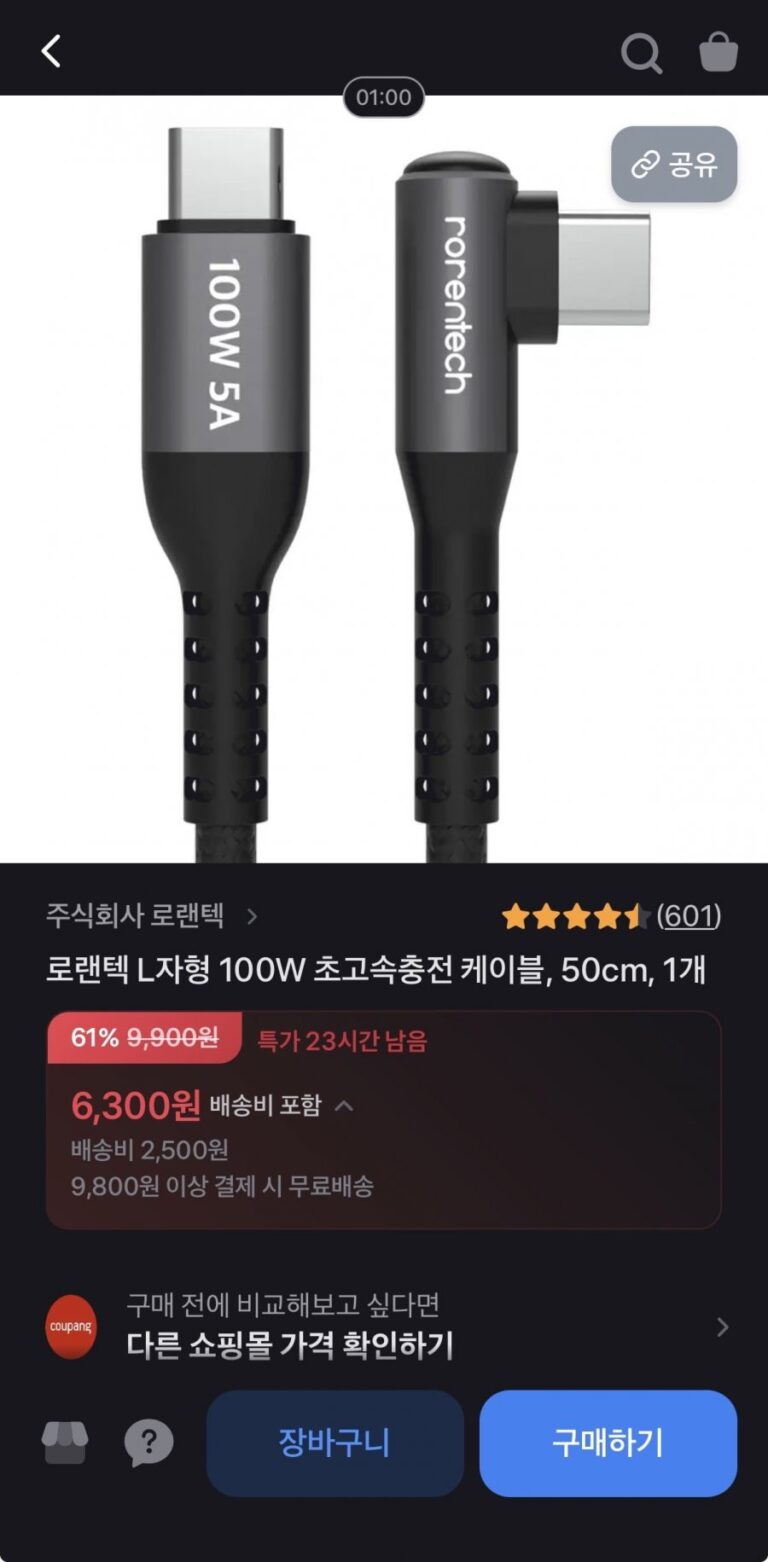
Task: Open the shopping bag icon
Action: 718,52
